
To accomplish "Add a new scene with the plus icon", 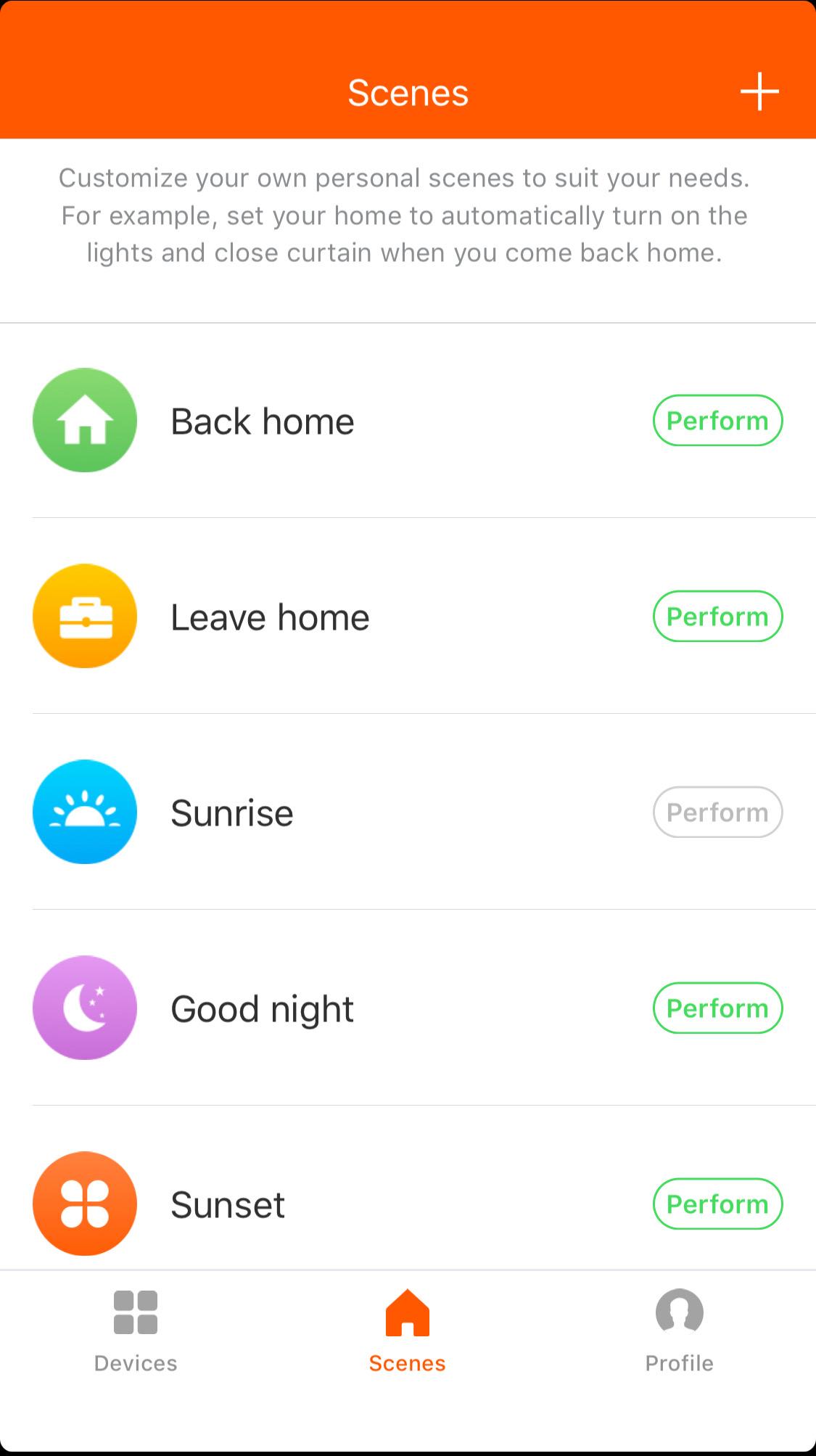I will coord(760,91).
